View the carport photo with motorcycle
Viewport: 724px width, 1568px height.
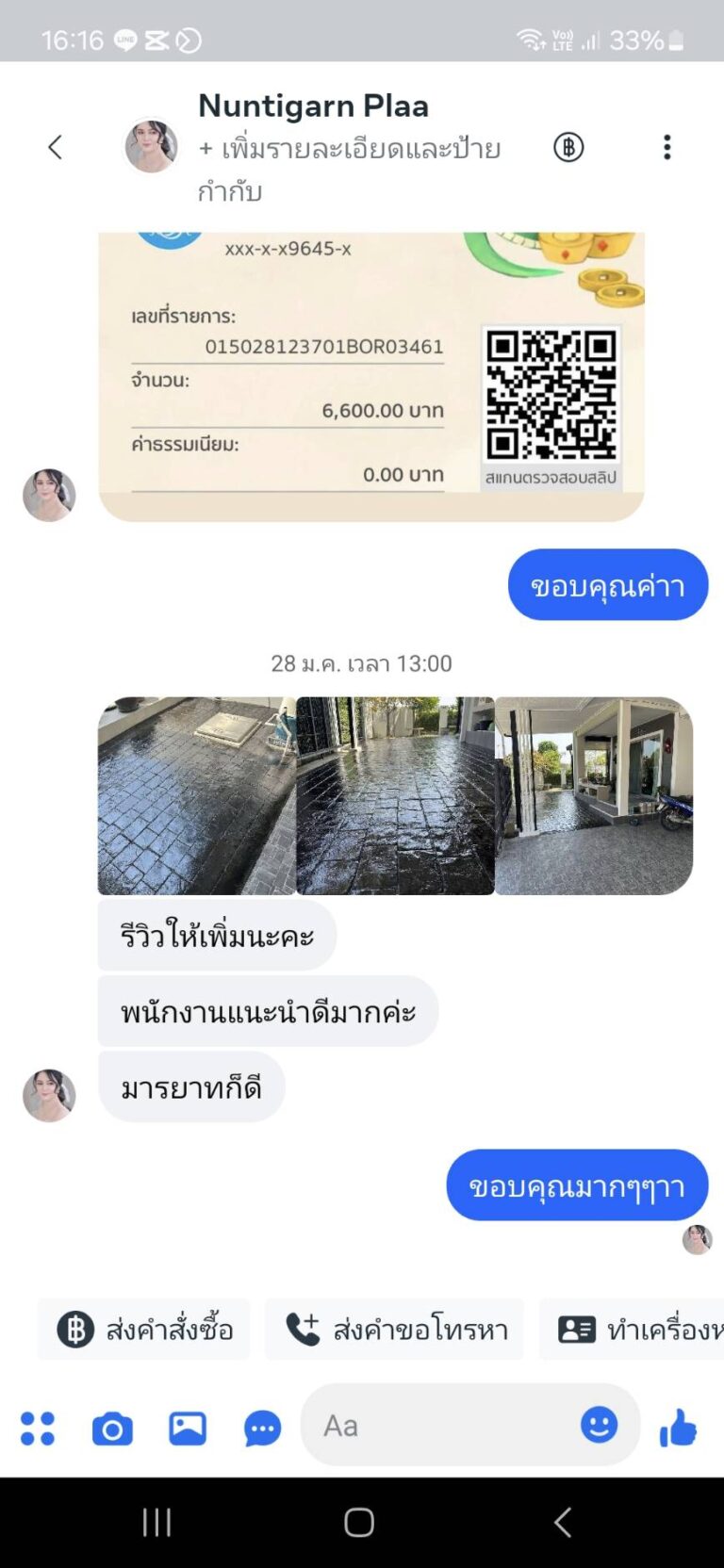(594, 795)
